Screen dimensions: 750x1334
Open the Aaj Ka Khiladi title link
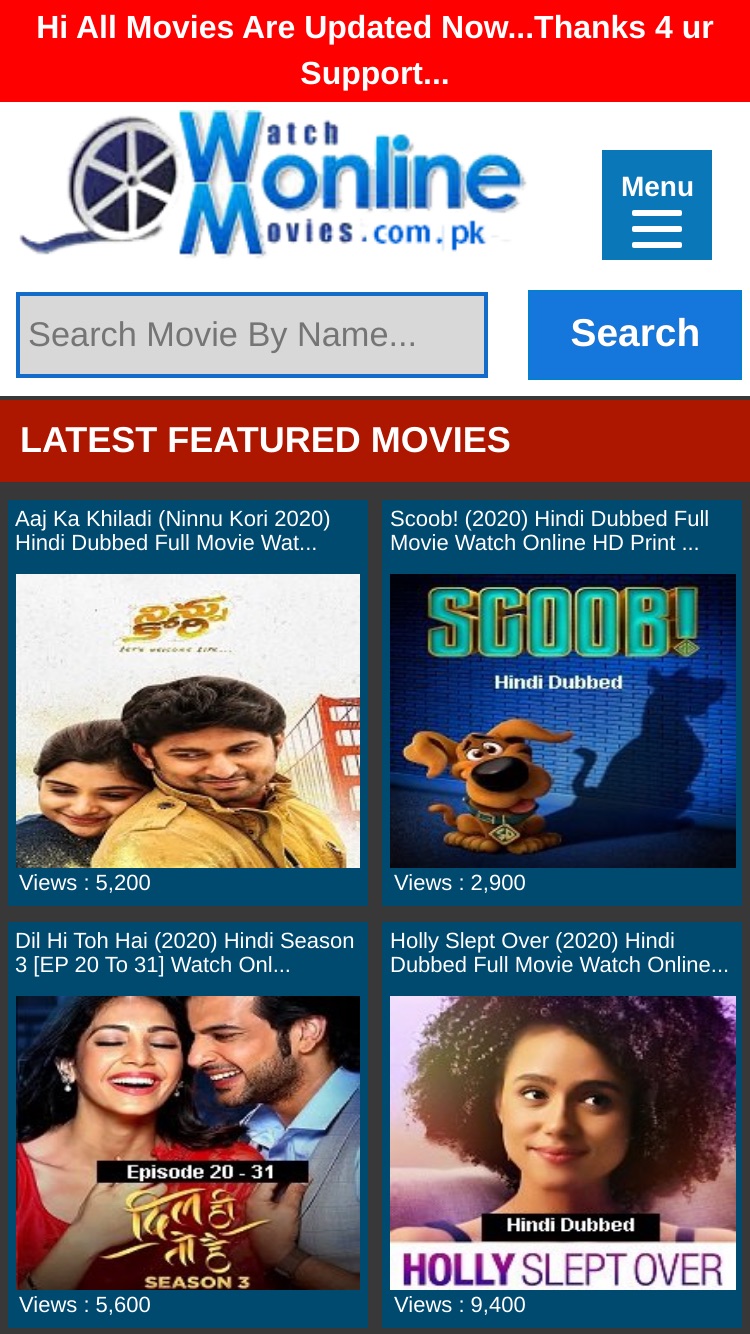[173, 531]
